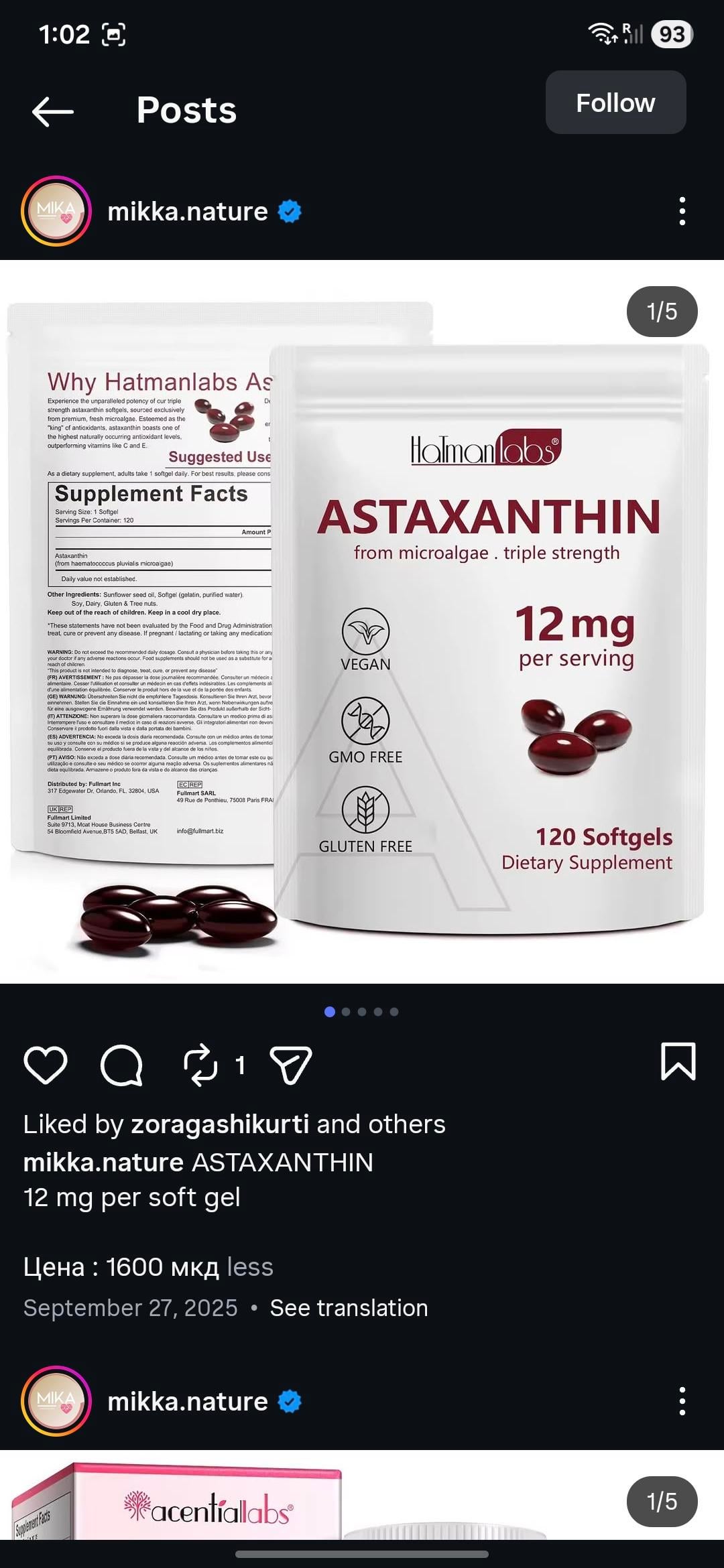Tap See translation under the caption
724x1568 pixels.
pyautogui.click(x=349, y=1307)
